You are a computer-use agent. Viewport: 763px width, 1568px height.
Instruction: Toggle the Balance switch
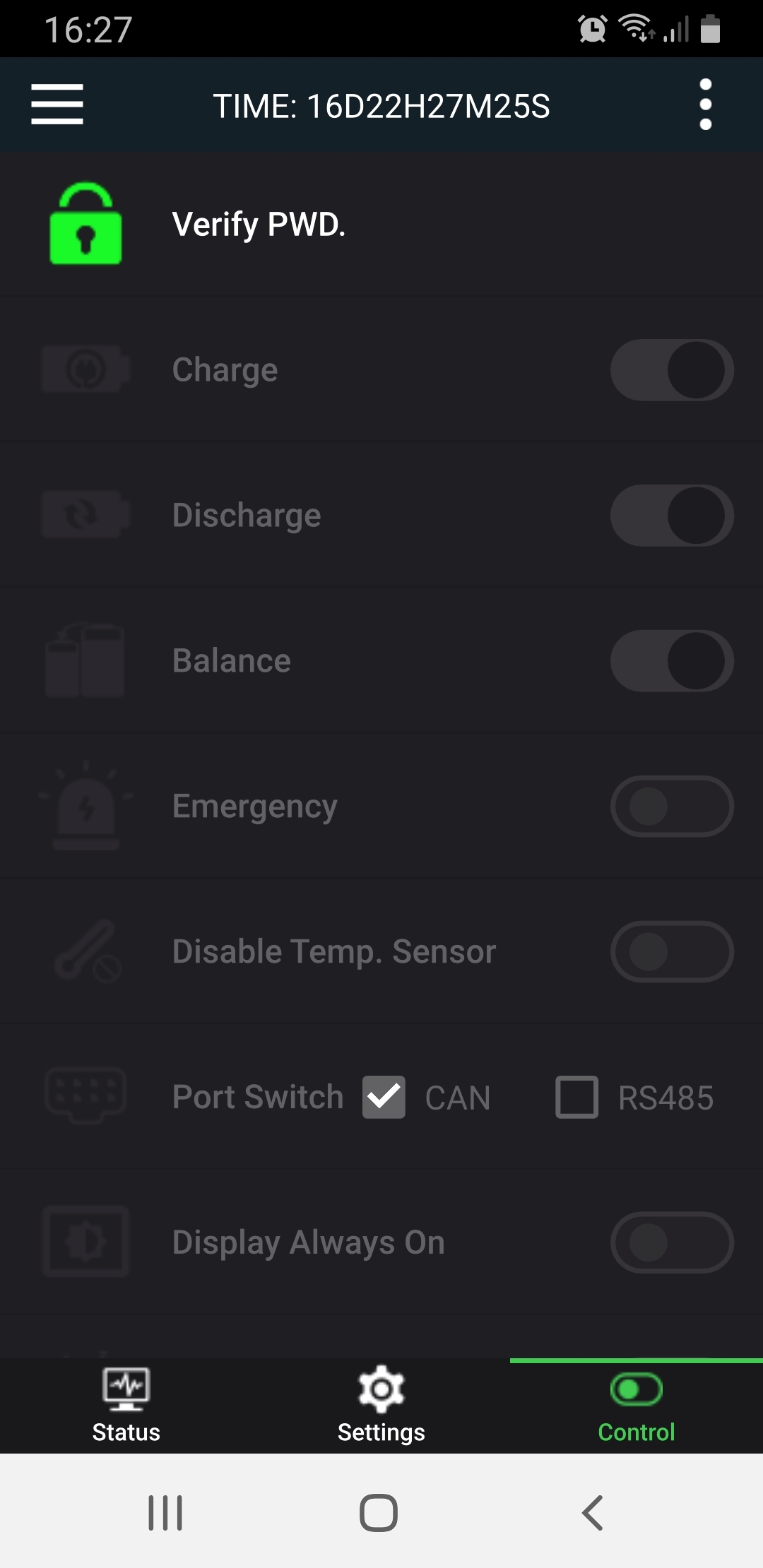pos(672,661)
